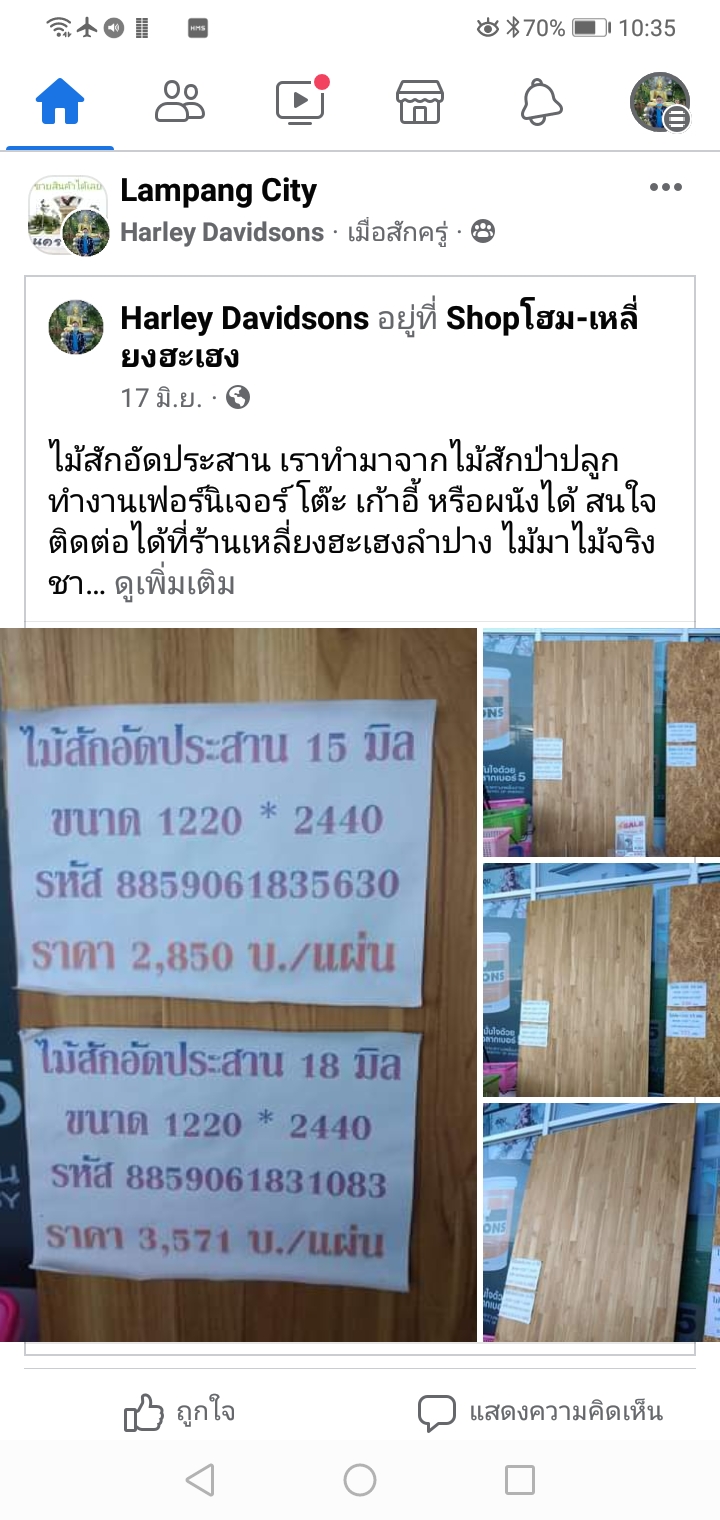Open Harley Davidsons profile from shared post

click(244, 319)
